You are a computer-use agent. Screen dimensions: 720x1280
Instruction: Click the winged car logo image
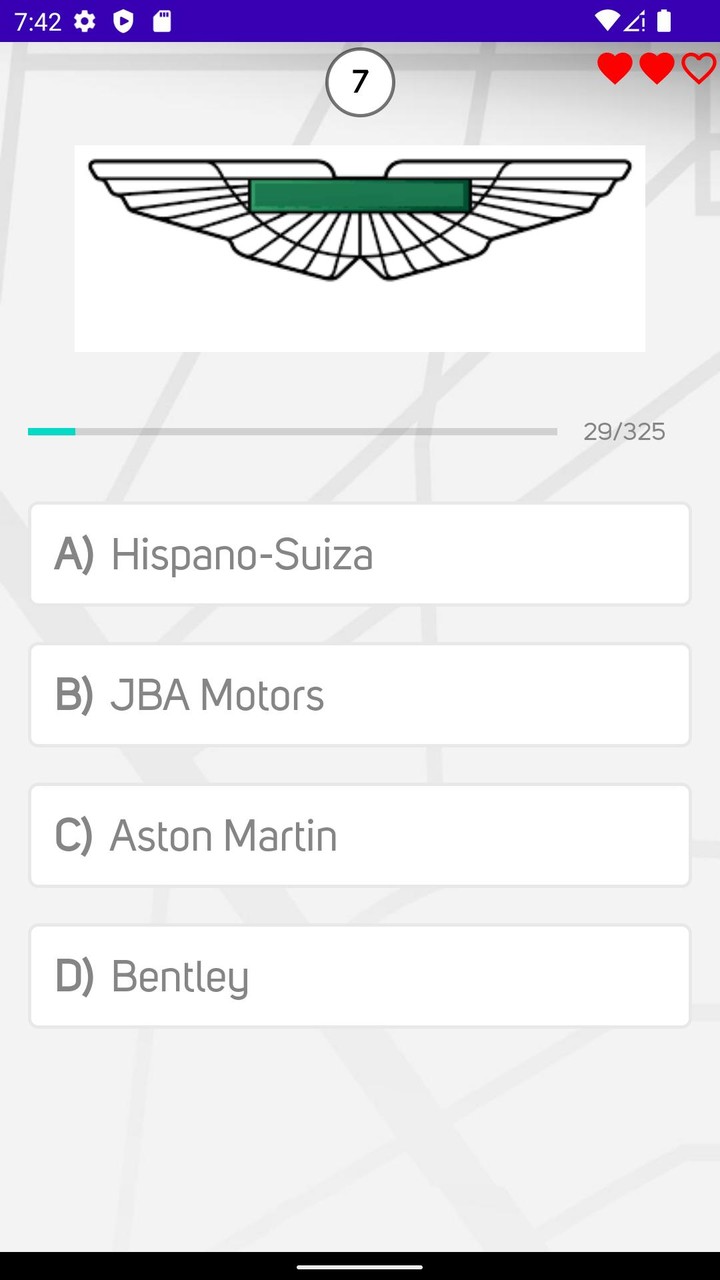[x=360, y=249]
